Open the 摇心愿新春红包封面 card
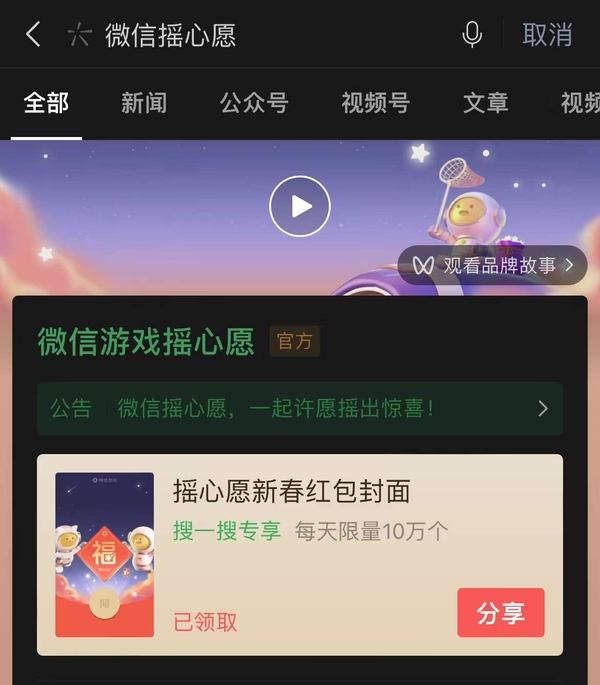 click(x=290, y=492)
